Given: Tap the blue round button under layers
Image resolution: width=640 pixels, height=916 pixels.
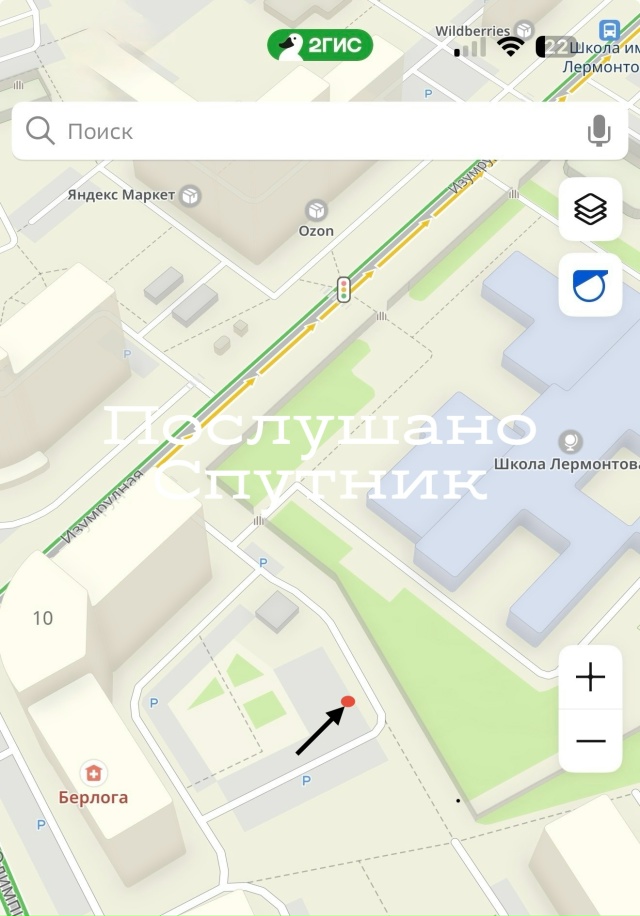Looking at the screenshot, I should pyautogui.click(x=590, y=285).
